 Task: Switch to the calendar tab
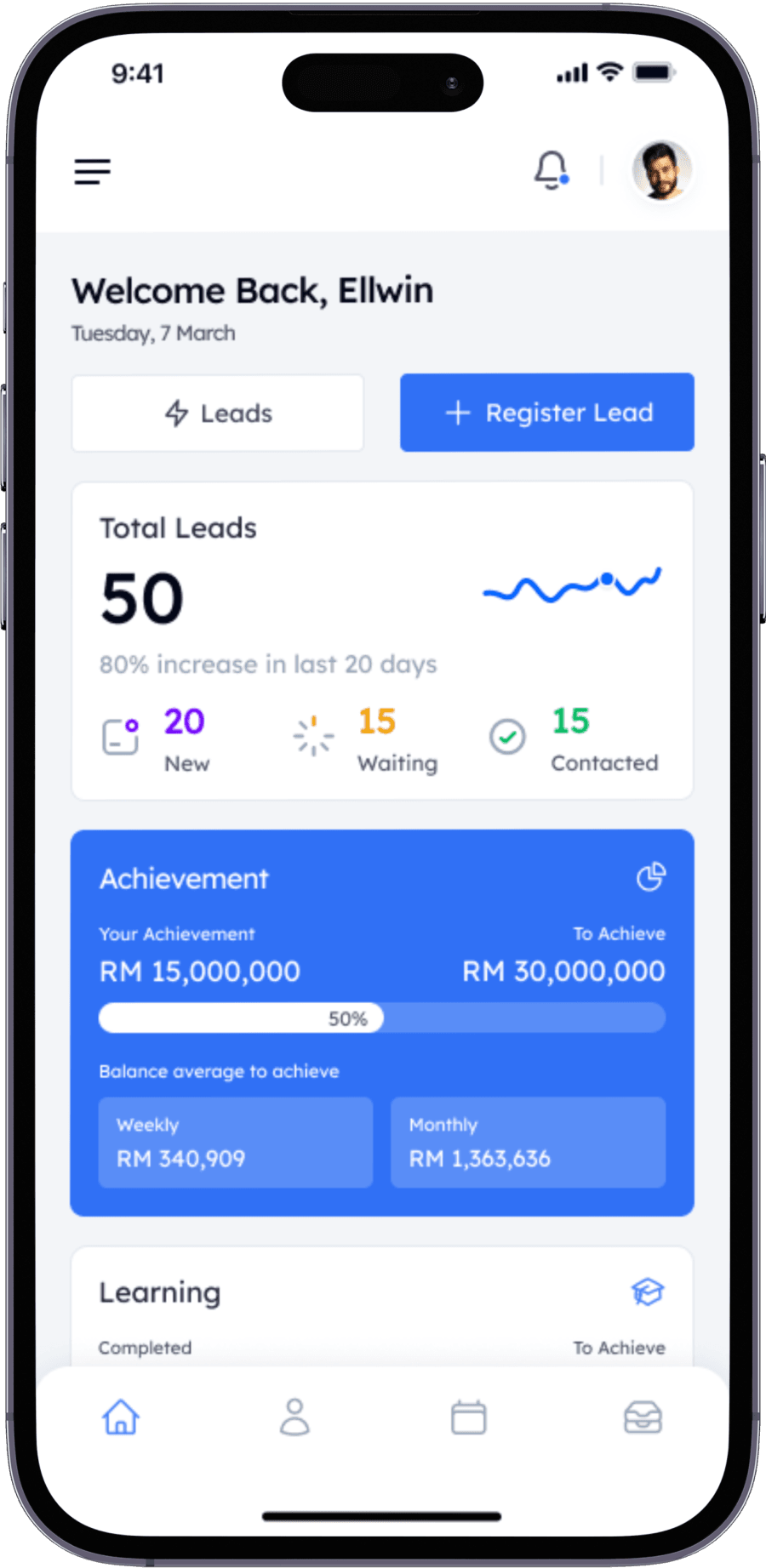tap(468, 1417)
